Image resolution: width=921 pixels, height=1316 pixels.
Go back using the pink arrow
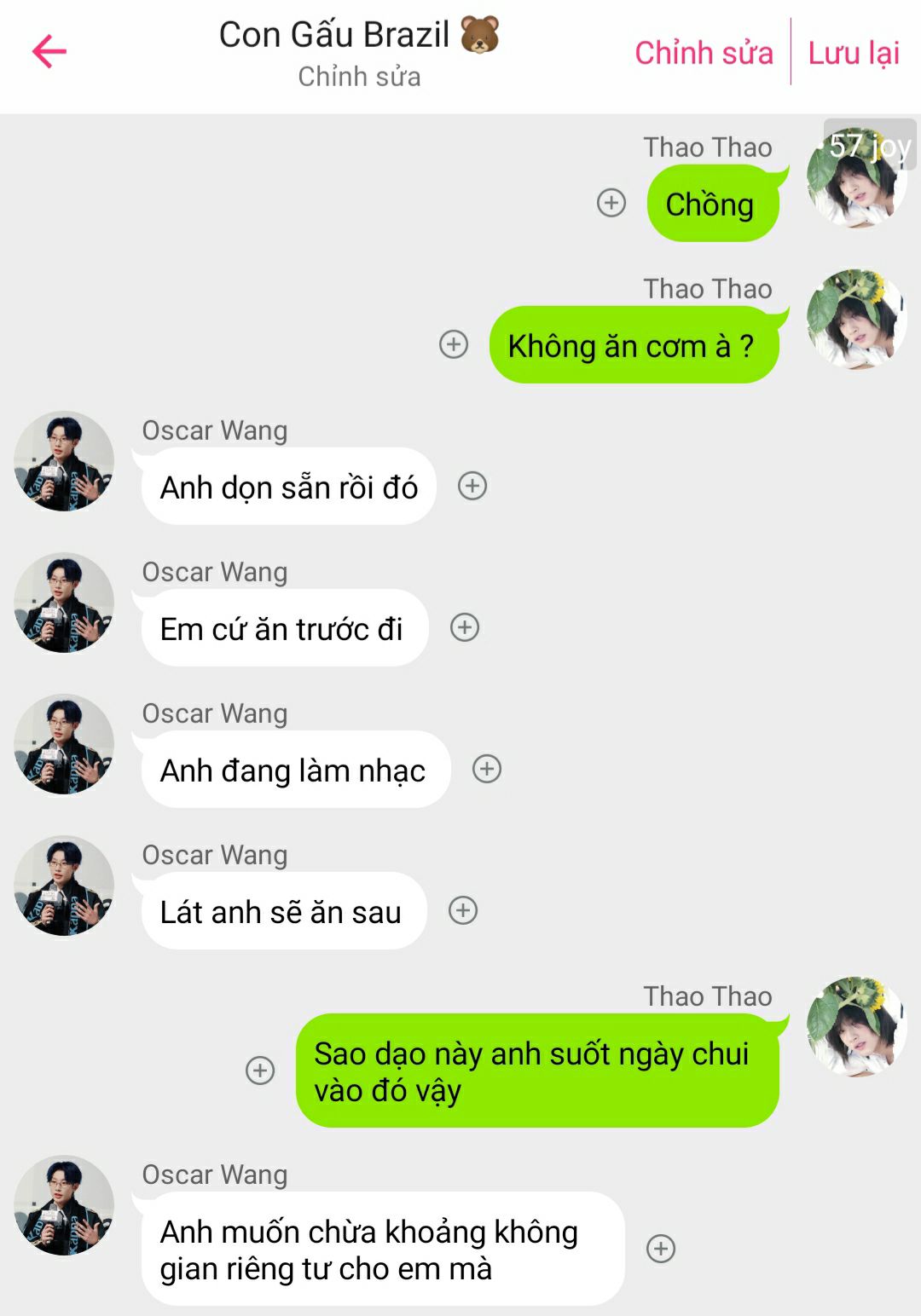coord(49,52)
